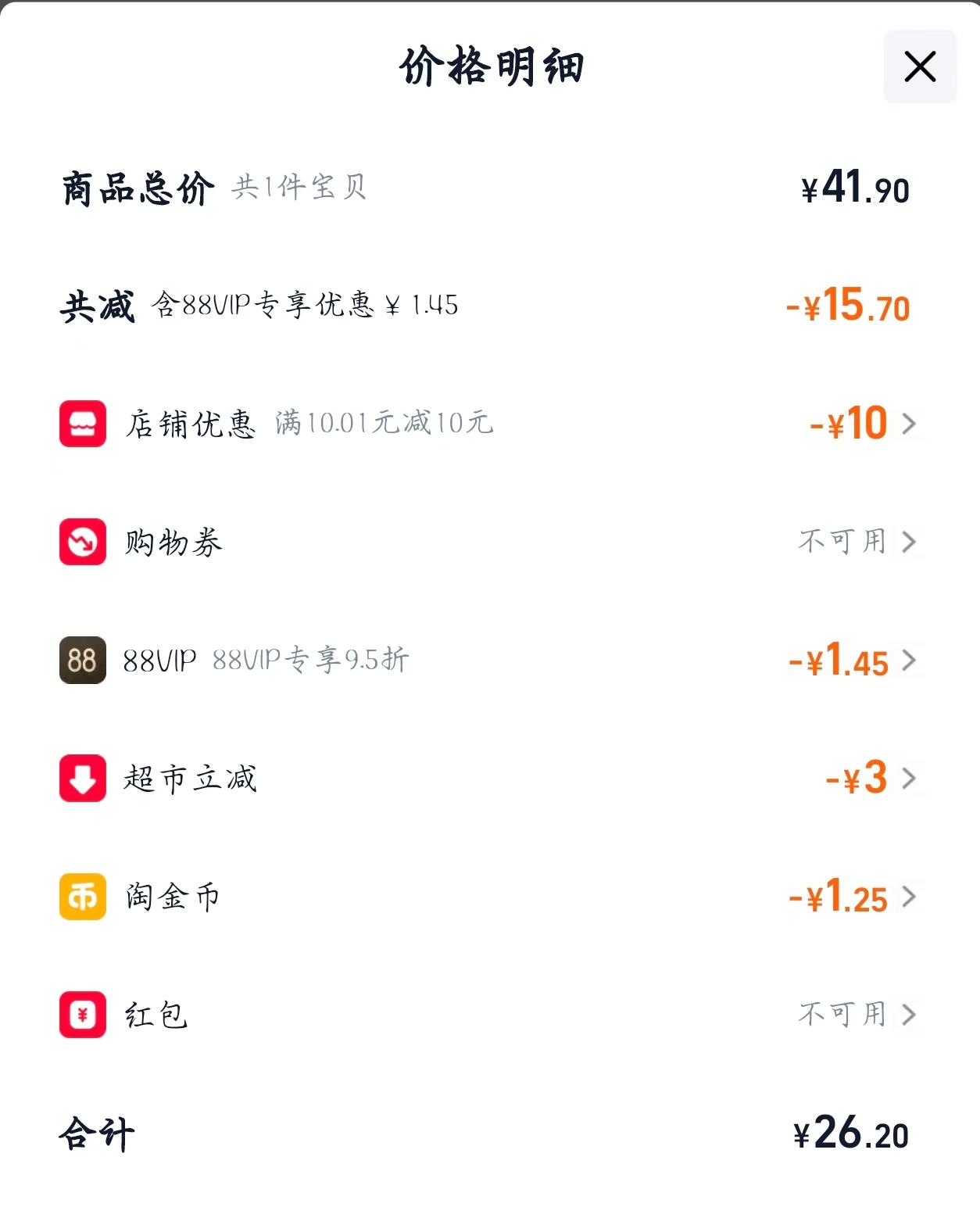Expand the 88VIP 9.5折 discount entry
The width and height of the screenshot is (980, 1207).
coord(909,661)
